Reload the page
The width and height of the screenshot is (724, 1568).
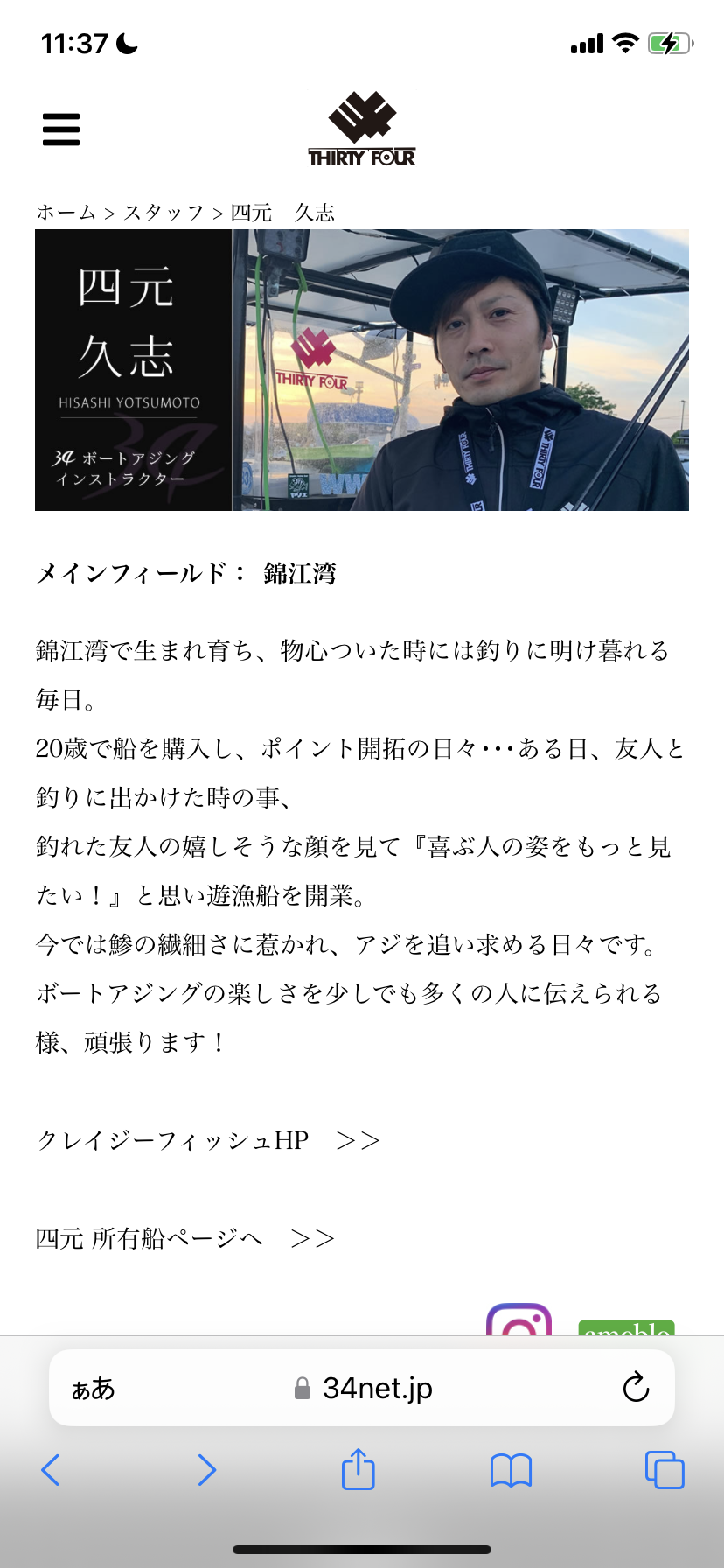[x=636, y=1387]
